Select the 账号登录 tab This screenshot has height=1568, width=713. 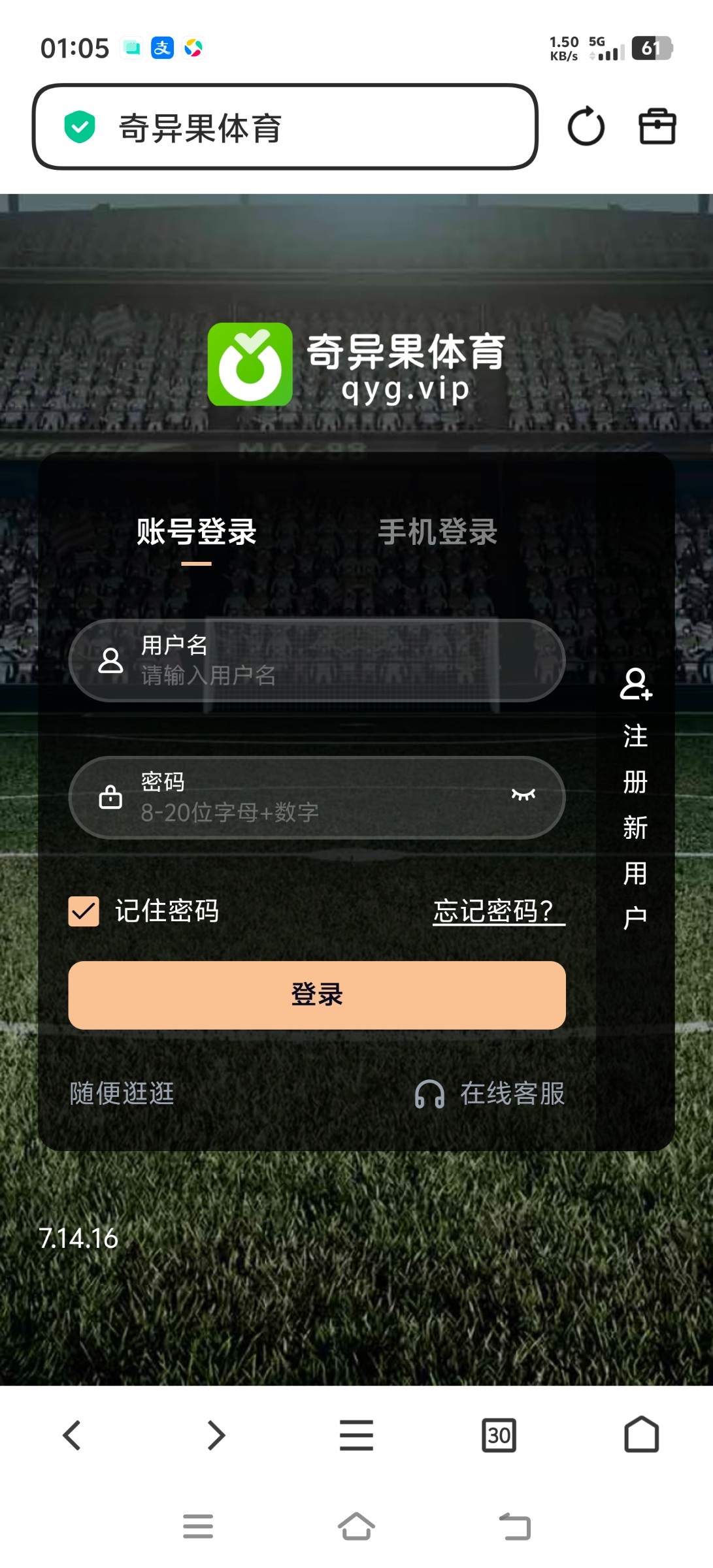click(x=196, y=532)
